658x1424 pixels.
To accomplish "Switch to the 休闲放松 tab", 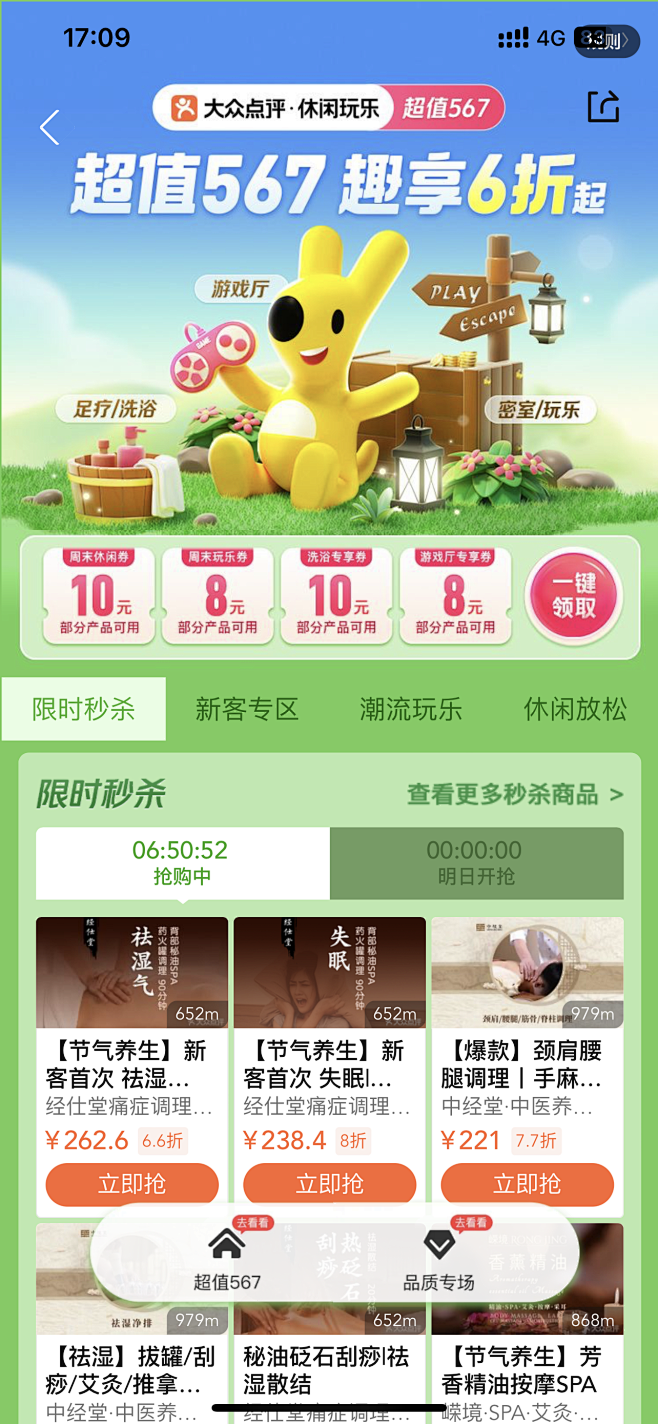I will (x=575, y=710).
